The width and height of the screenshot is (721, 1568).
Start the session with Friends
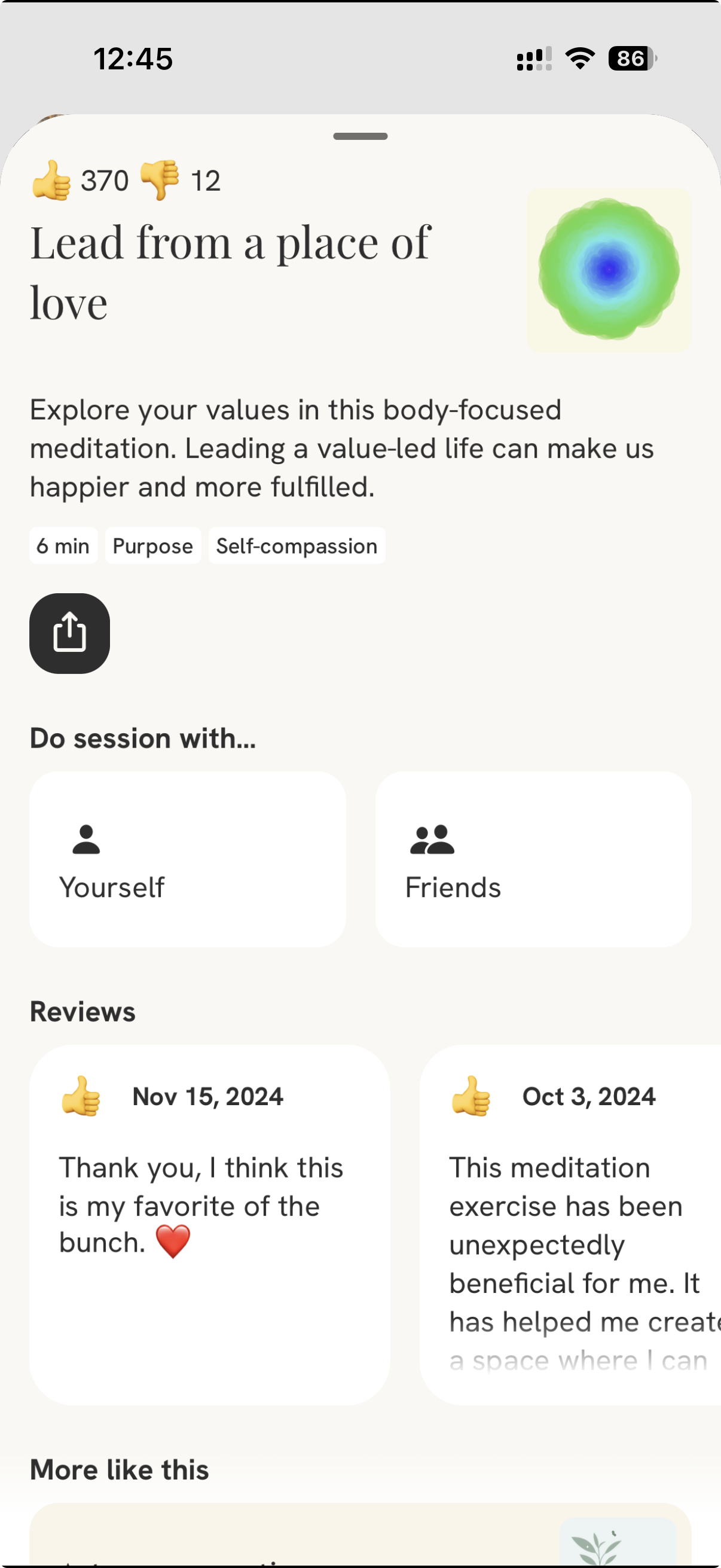[x=533, y=859]
